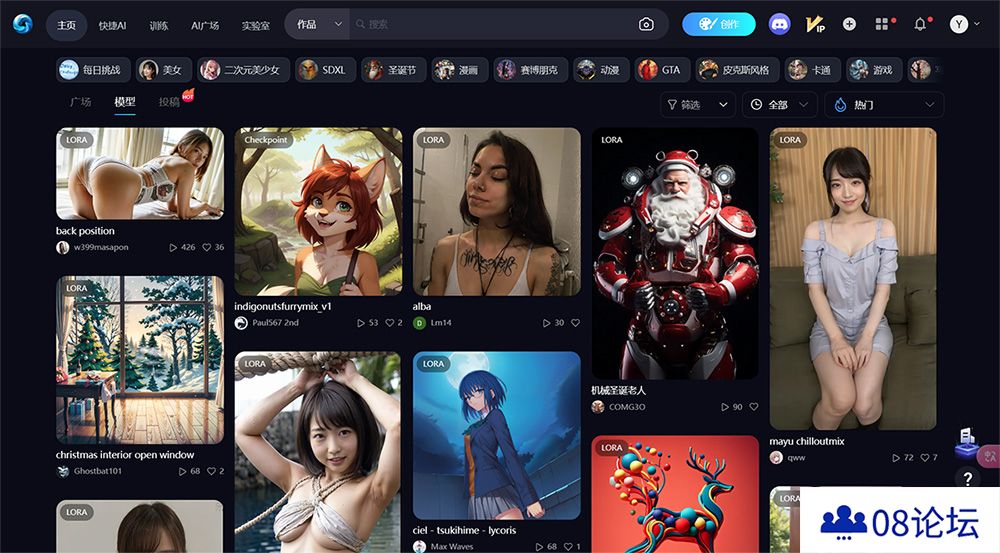This screenshot has height=553, width=1000.
Task: Go to the 训练 tab
Action: click(x=158, y=25)
